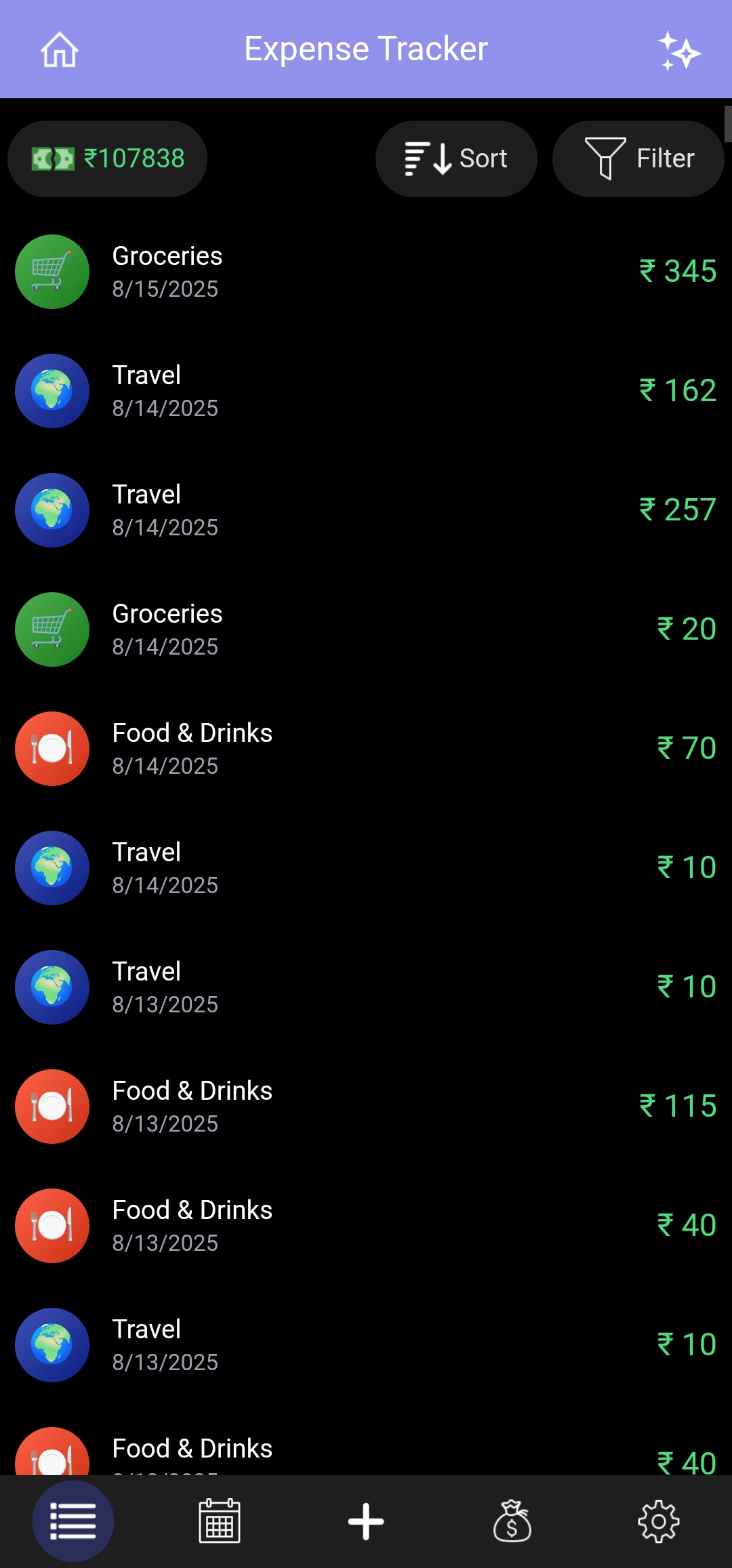The image size is (732, 1568).
Task: Open the Sort options
Action: 456,159
